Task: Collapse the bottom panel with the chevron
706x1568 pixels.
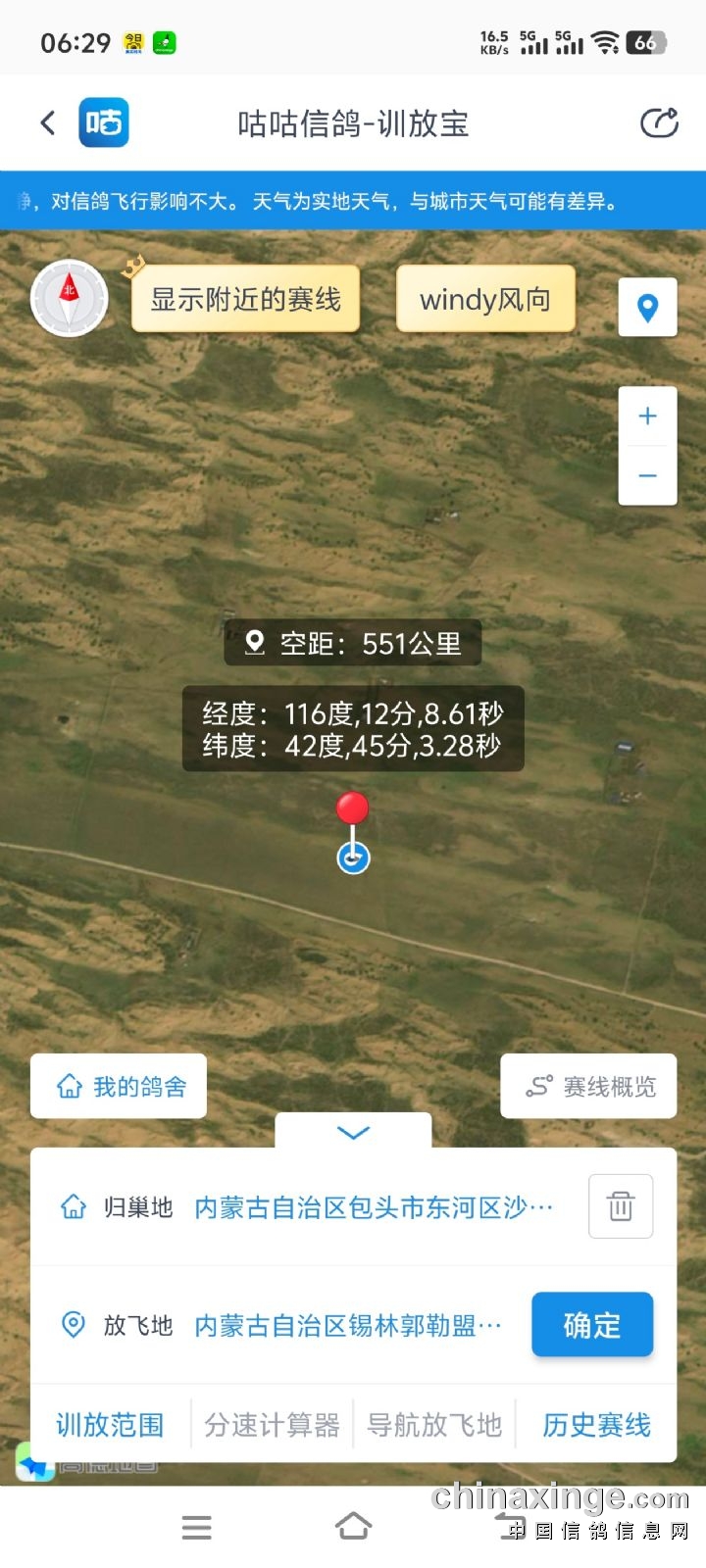Action: tap(353, 1132)
